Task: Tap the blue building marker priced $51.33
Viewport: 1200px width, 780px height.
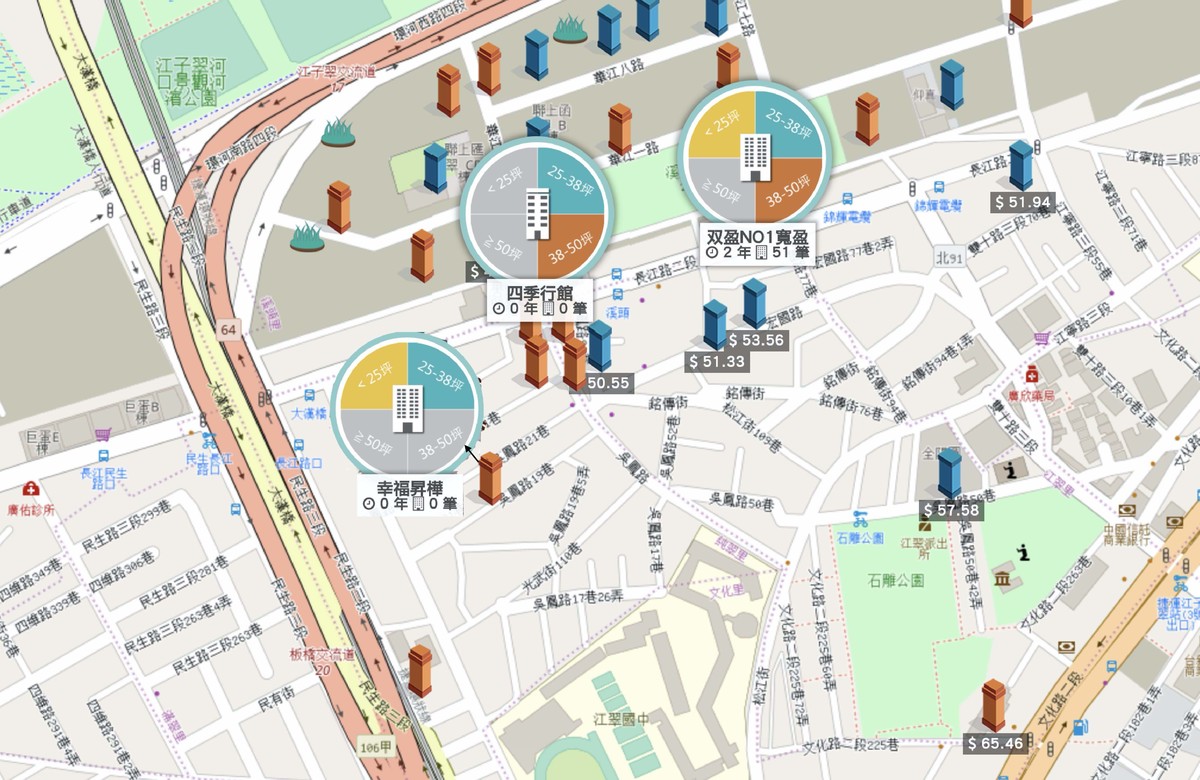Action: 715,324
